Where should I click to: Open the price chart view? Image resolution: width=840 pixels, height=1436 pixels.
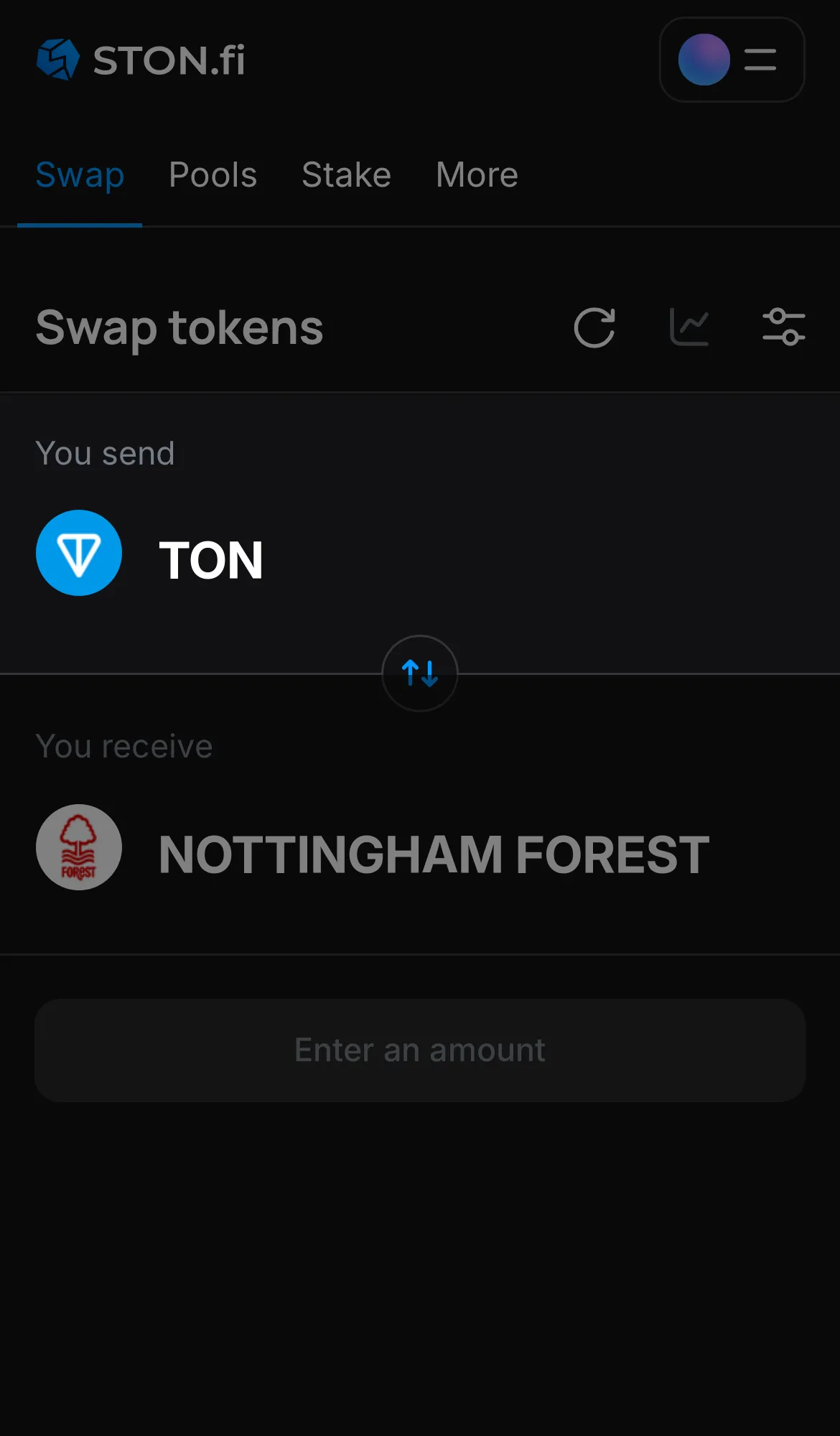(689, 327)
